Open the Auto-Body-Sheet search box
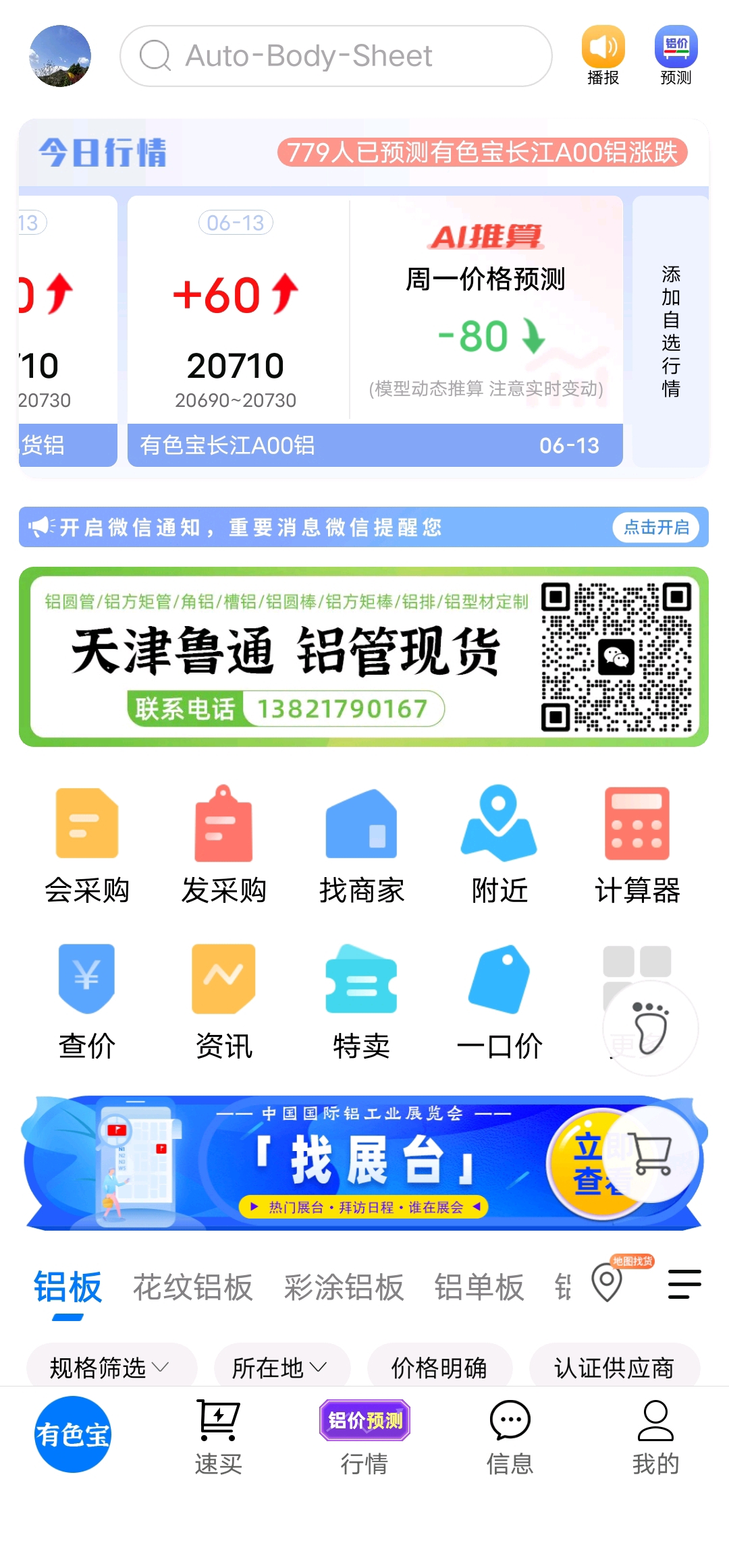729x1568 pixels. [x=336, y=56]
